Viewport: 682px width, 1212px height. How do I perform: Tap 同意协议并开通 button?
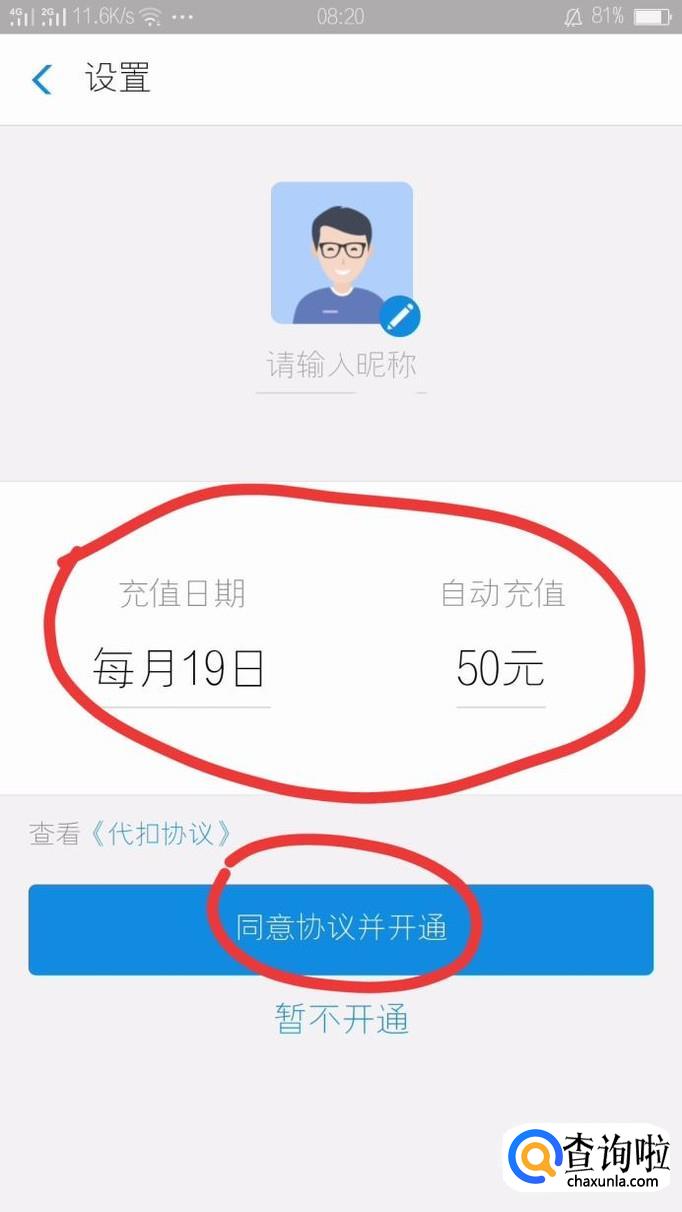(x=341, y=929)
